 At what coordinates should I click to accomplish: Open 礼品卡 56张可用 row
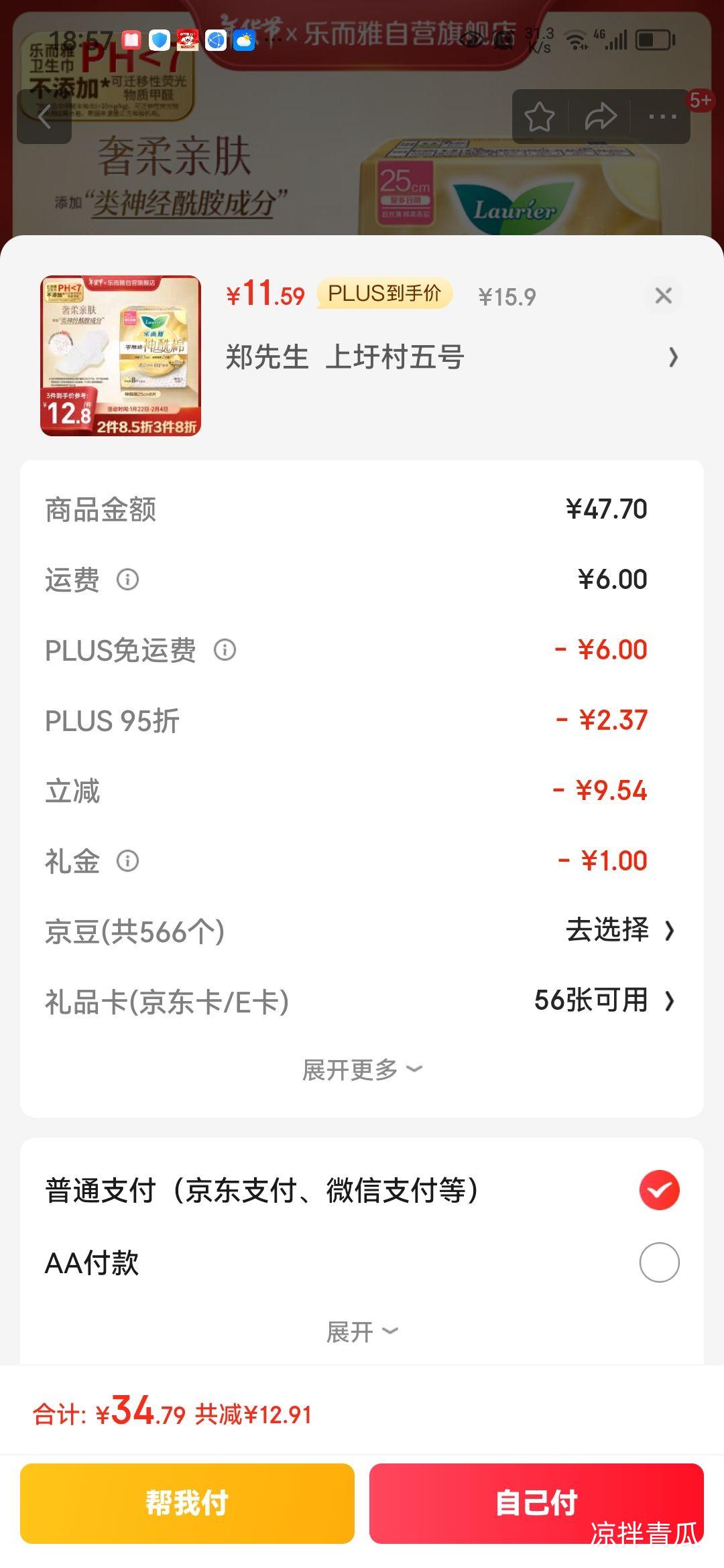click(x=603, y=1000)
